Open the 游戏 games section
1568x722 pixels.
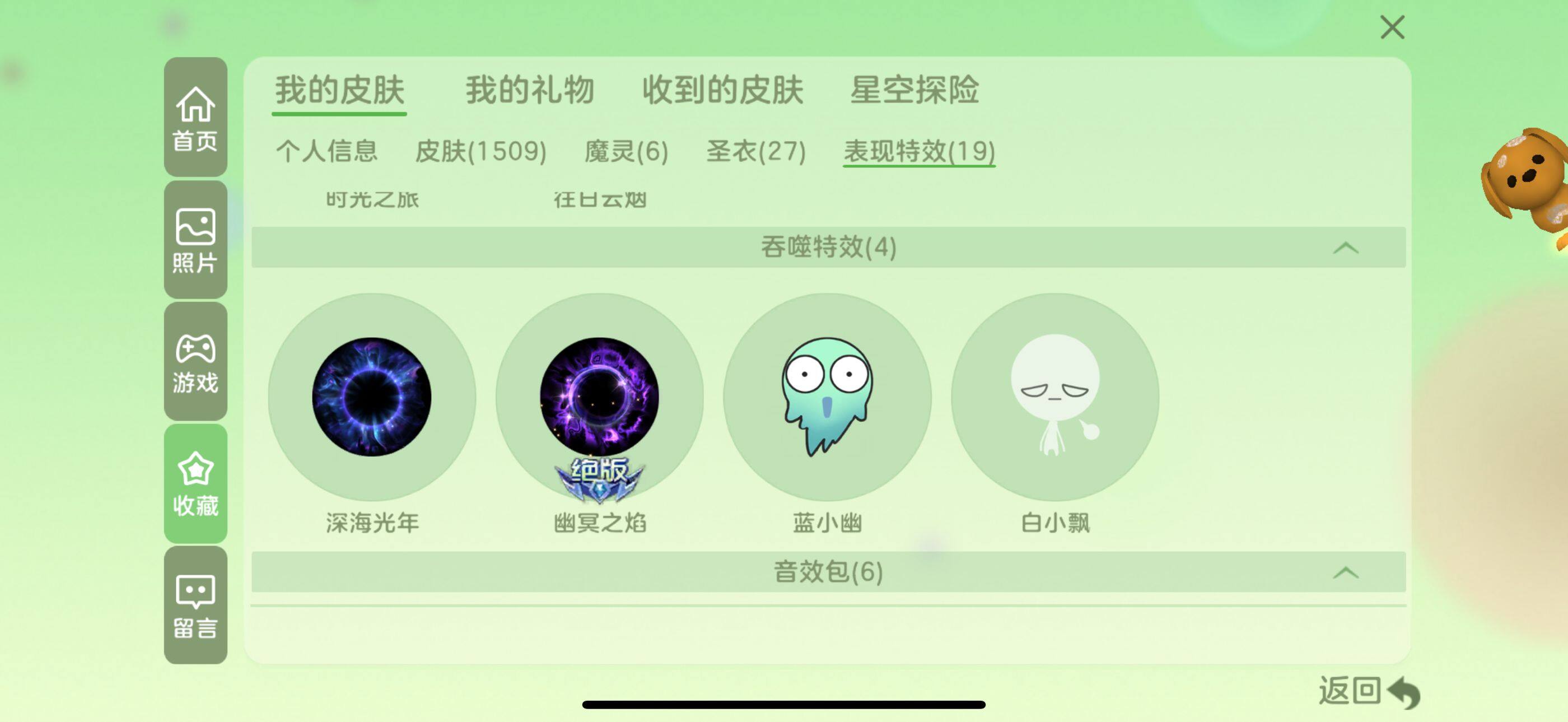point(195,362)
